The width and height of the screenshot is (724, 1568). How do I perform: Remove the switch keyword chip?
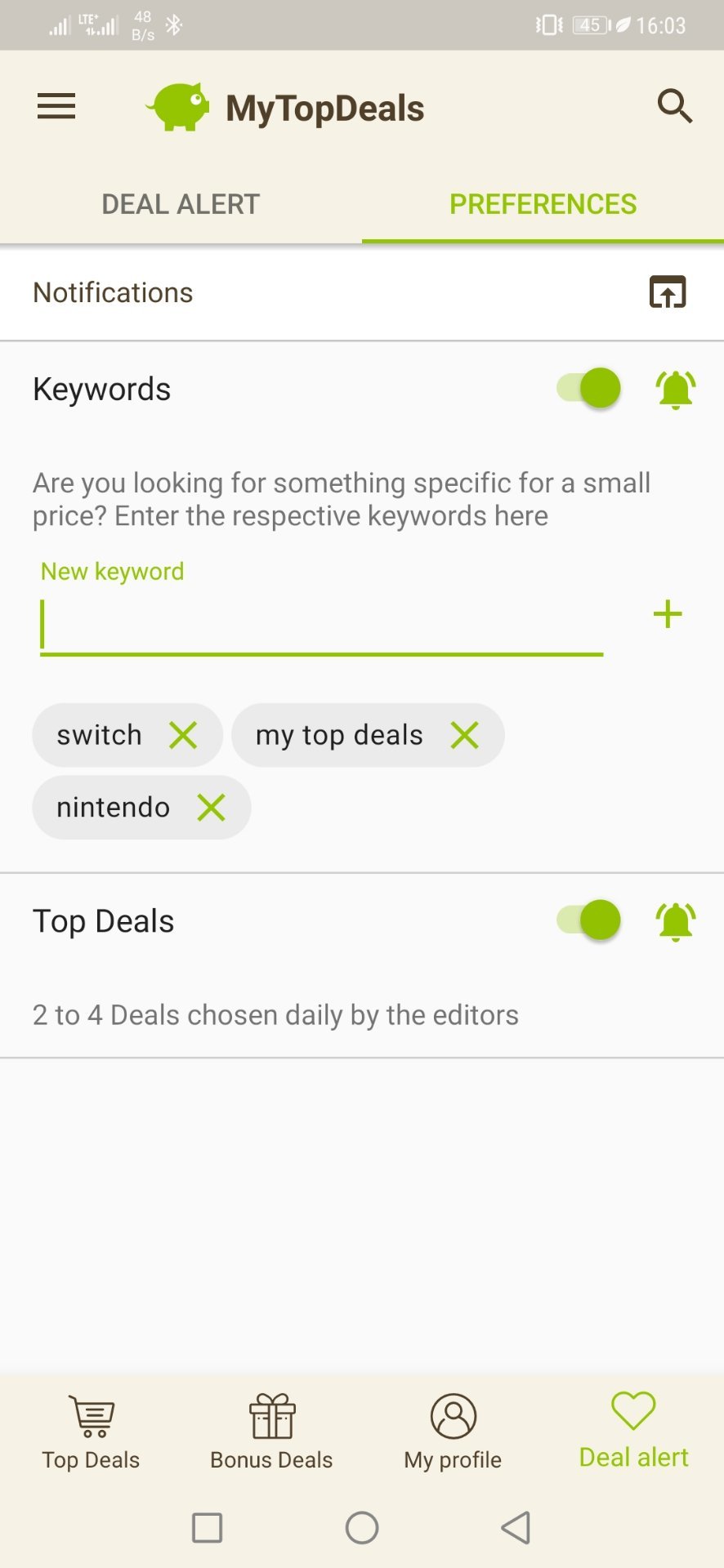click(x=183, y=735)
